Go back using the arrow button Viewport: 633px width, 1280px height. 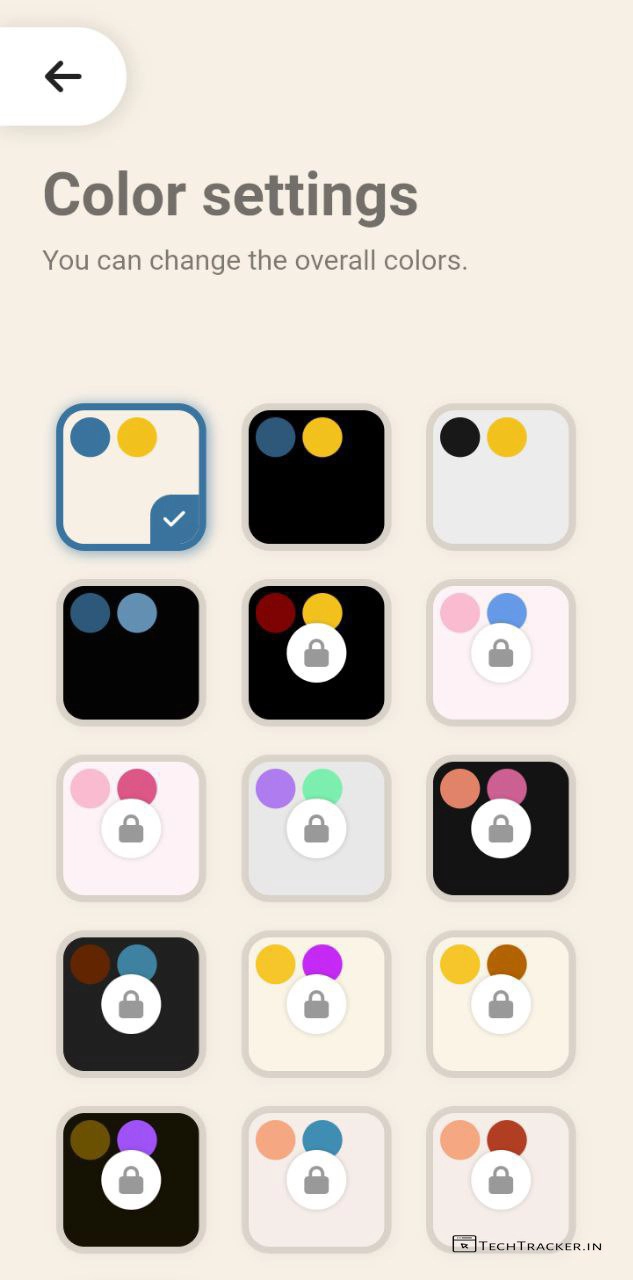(x=62, y=76)
